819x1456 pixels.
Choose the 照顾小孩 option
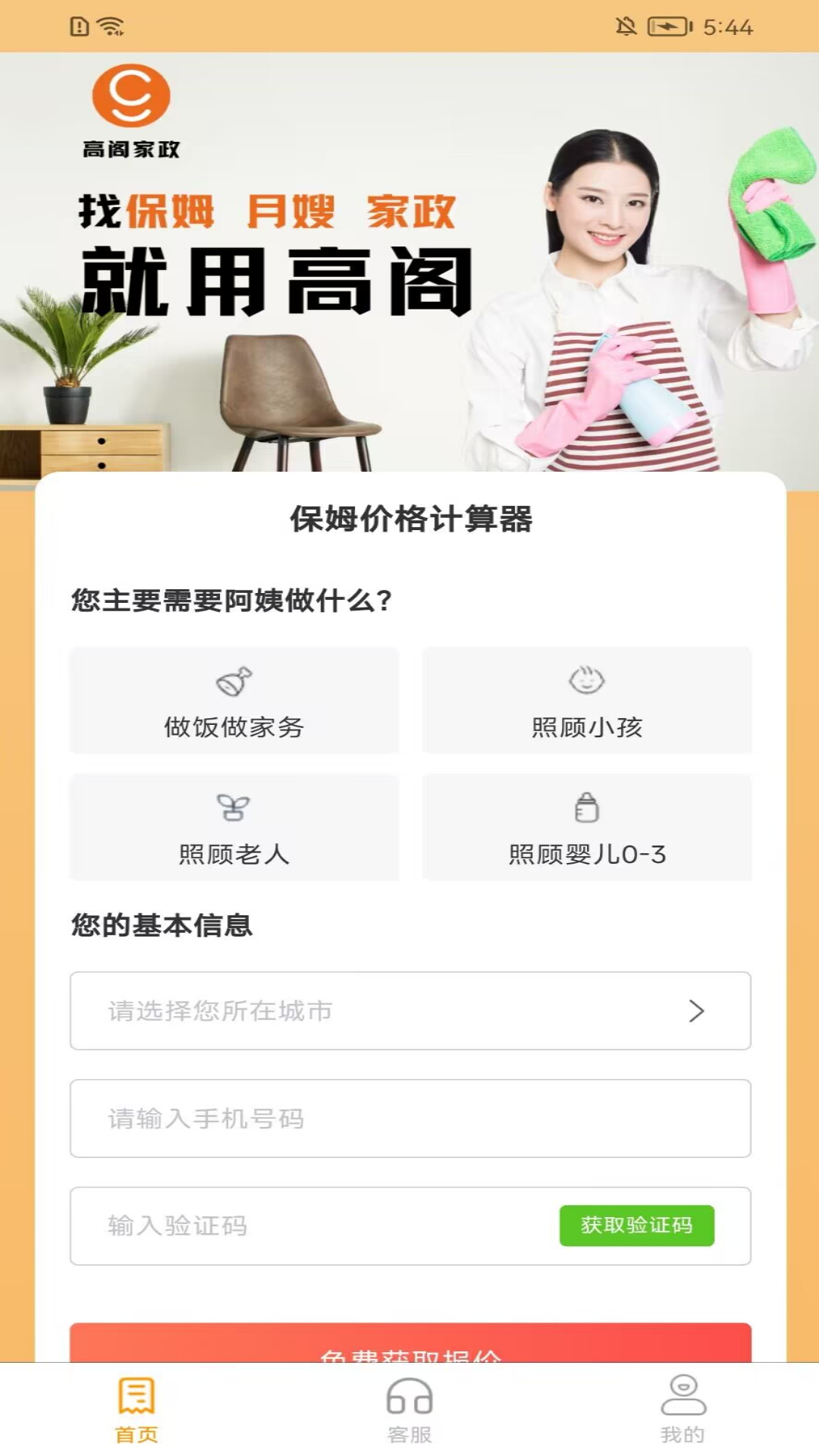(x=586, y=700)
